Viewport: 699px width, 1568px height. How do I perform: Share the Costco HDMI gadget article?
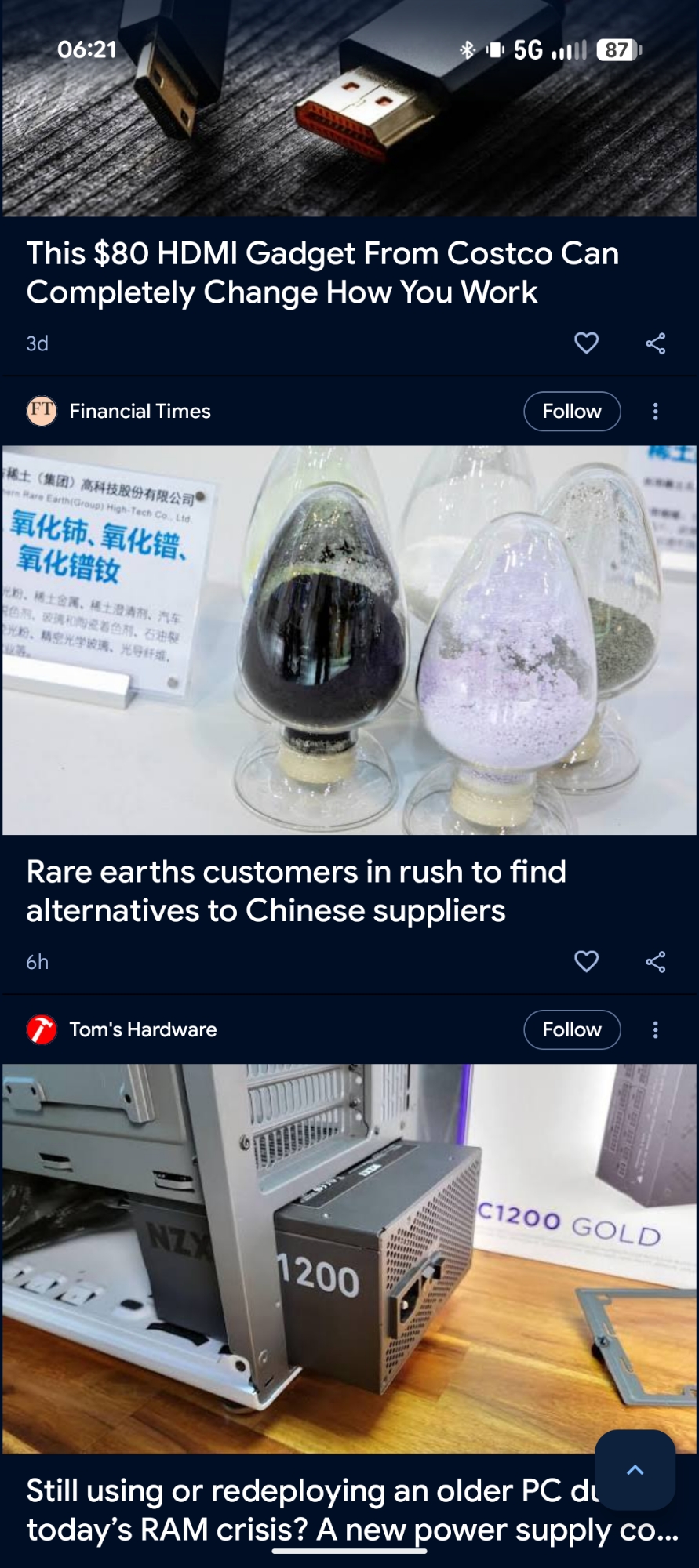[x=655, y=343]
